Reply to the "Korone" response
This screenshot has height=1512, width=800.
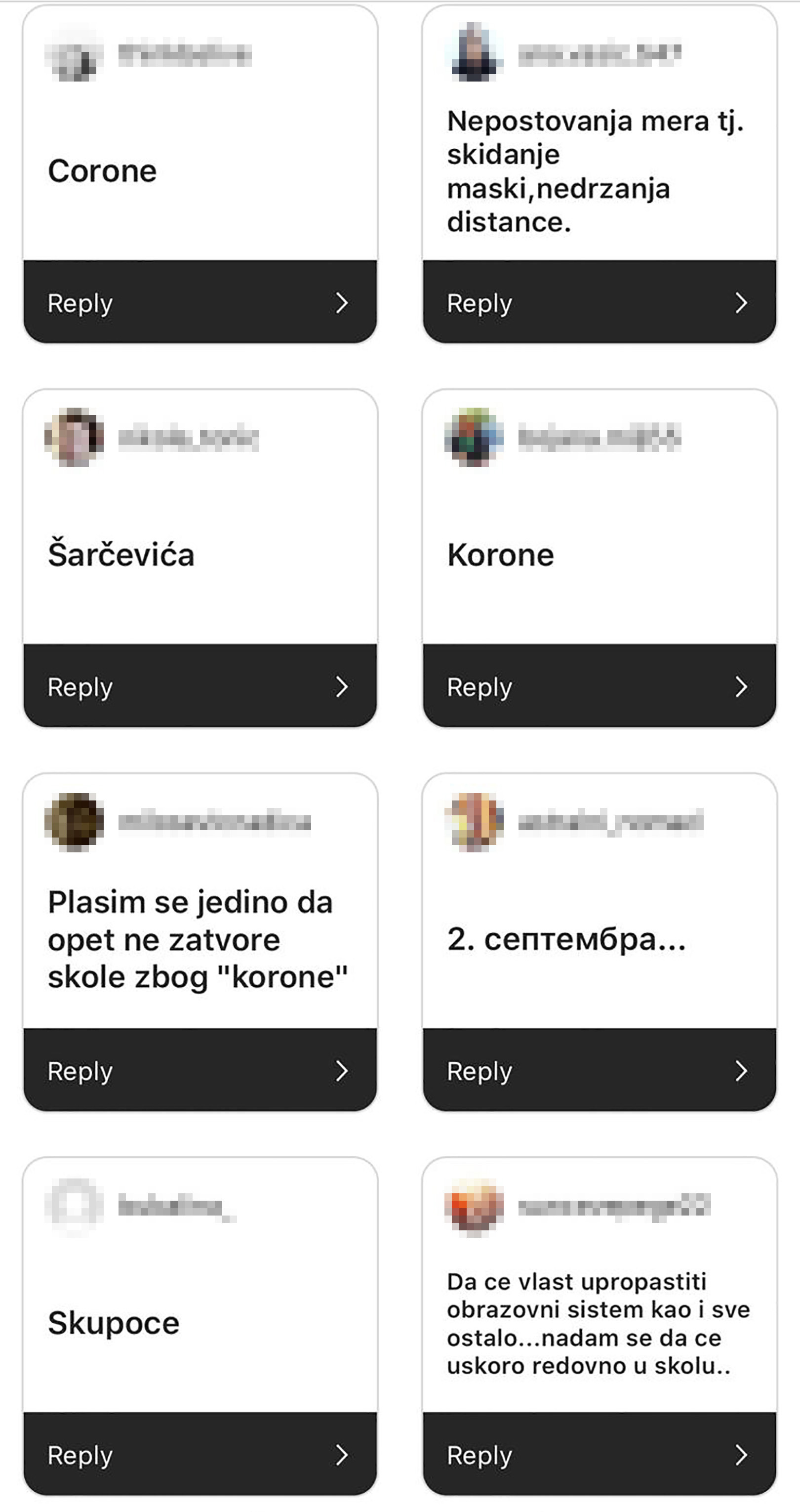[600, 686]
